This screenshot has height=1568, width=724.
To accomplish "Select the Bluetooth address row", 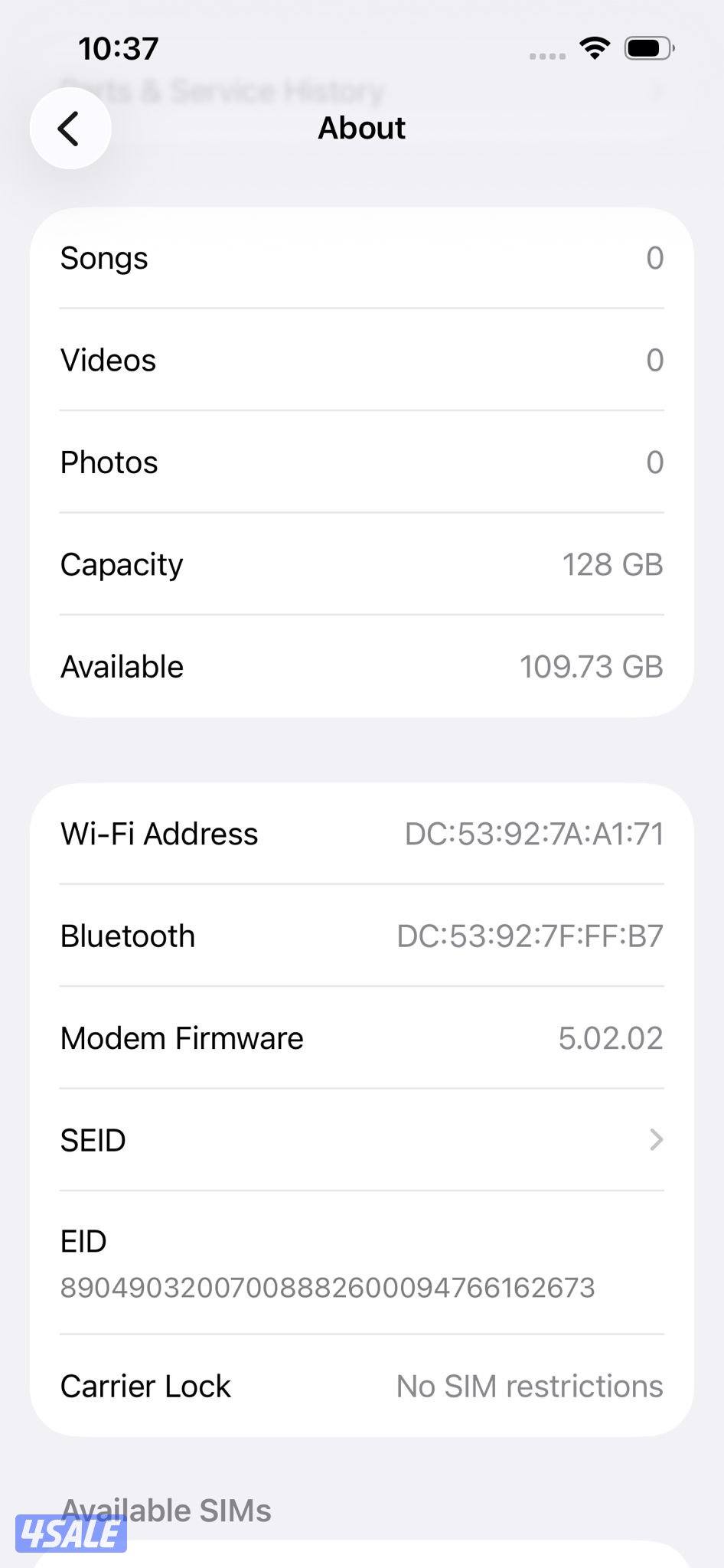I will click(362, 936).
